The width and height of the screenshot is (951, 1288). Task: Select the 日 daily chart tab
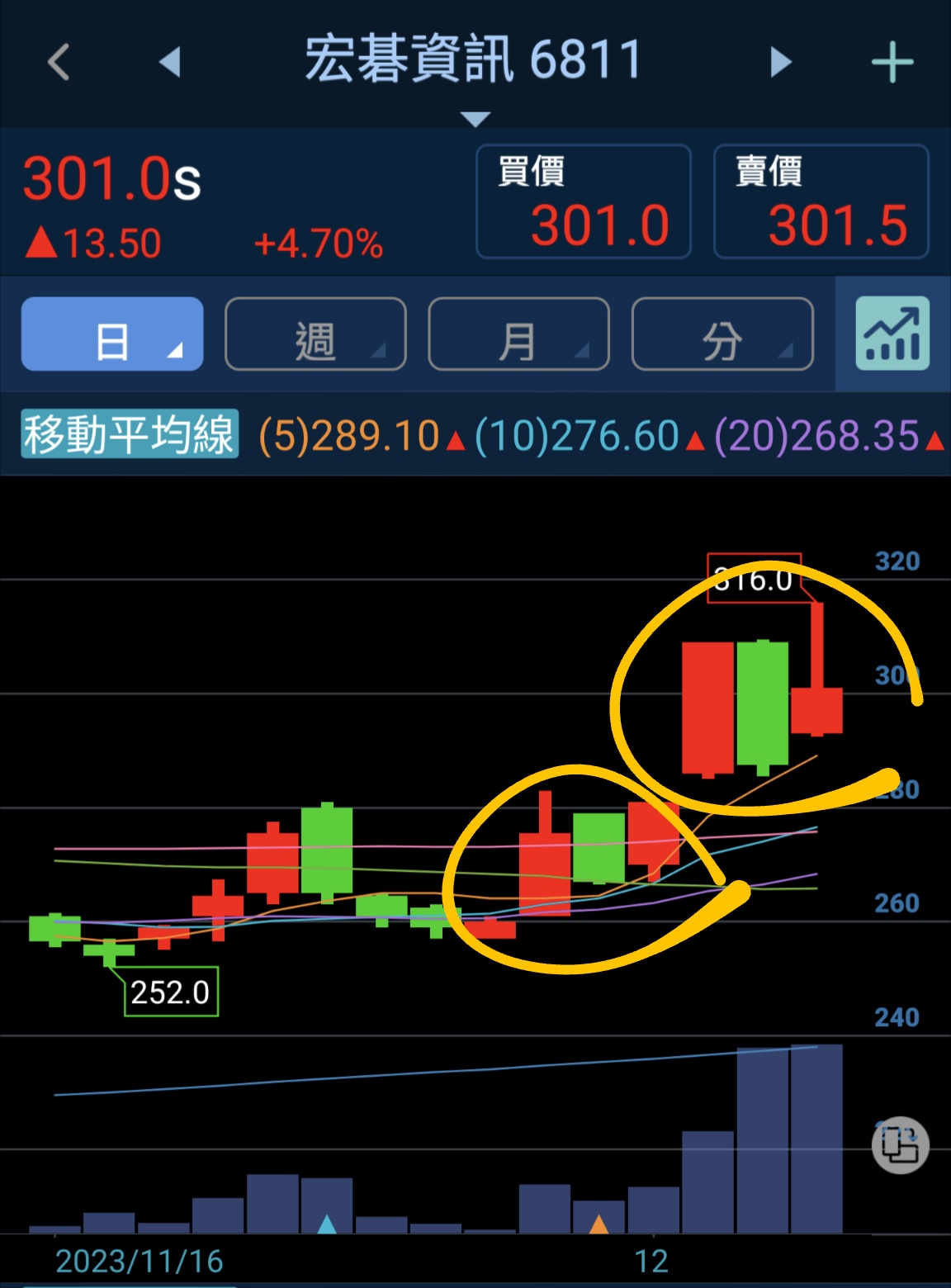pyautogui.click(x=112, y=334)
